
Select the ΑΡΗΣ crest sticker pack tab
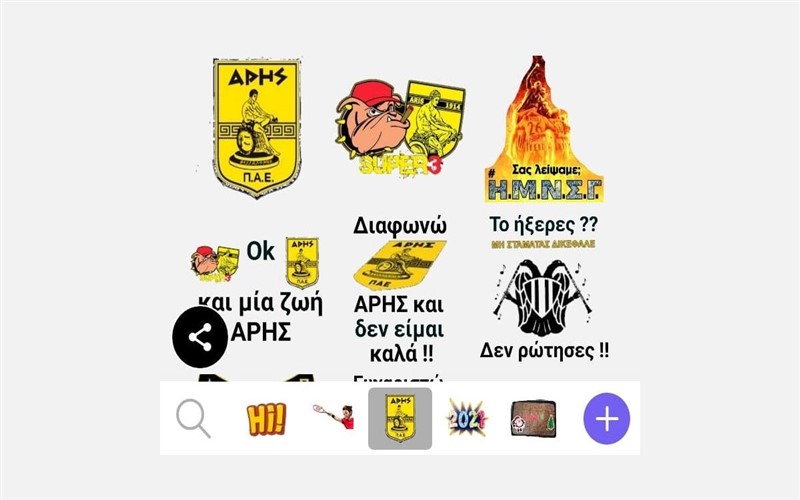point(400,418)
